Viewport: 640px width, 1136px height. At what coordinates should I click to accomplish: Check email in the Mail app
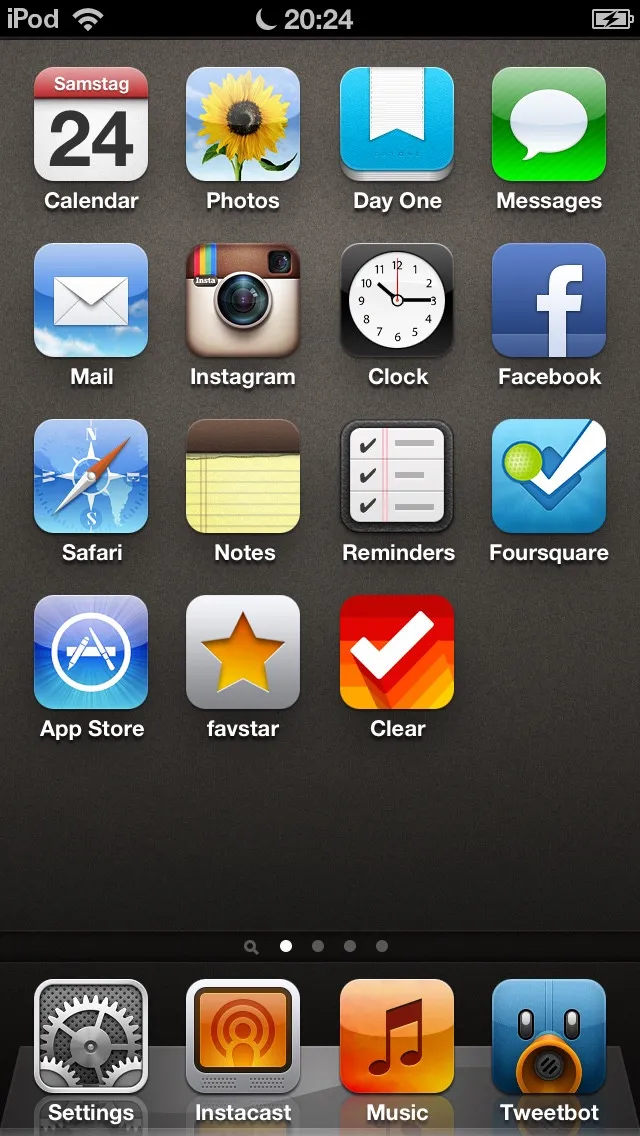click(91, 300)
